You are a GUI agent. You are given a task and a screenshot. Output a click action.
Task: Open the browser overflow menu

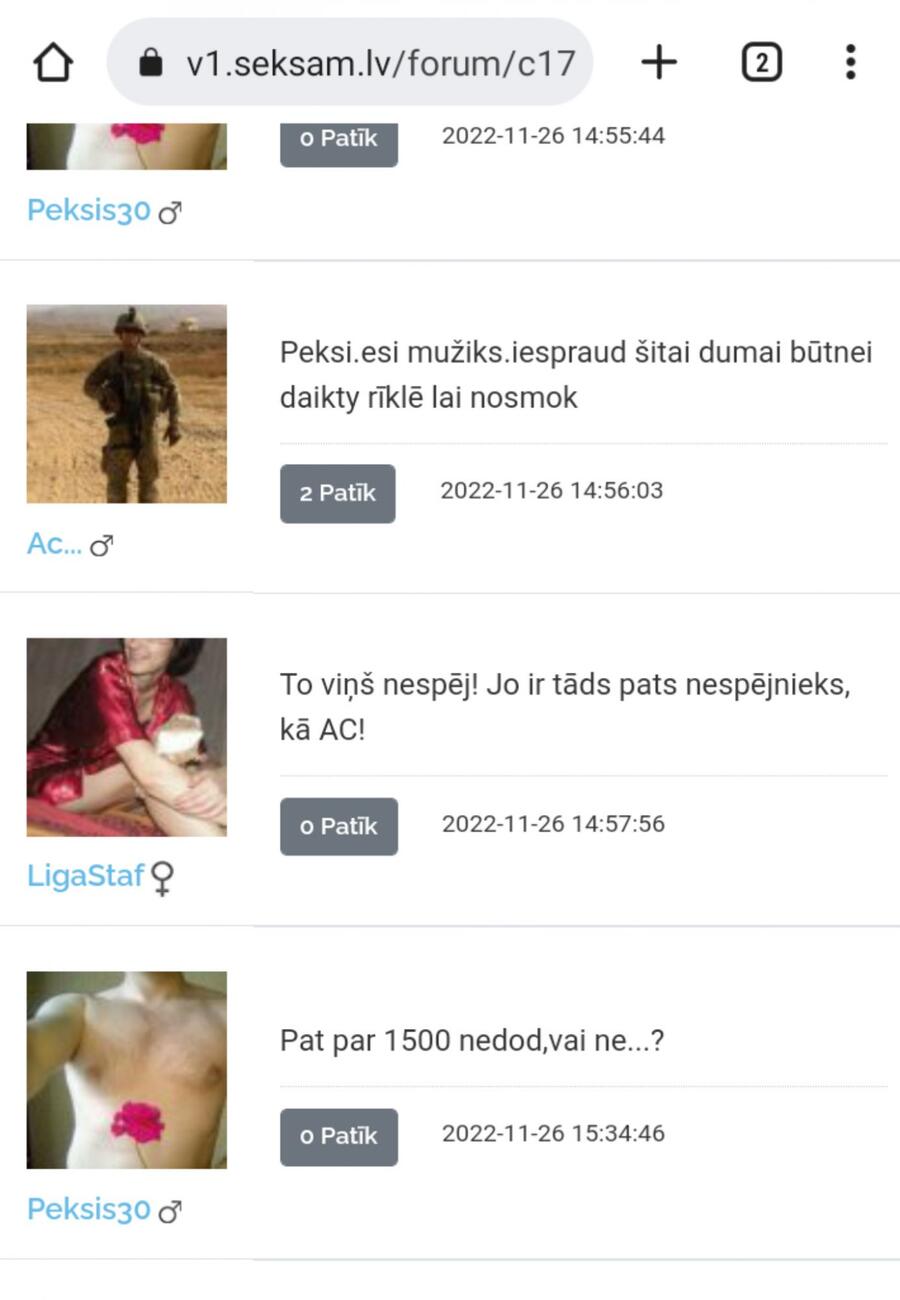pyautogui.click(x=850, y=62)
